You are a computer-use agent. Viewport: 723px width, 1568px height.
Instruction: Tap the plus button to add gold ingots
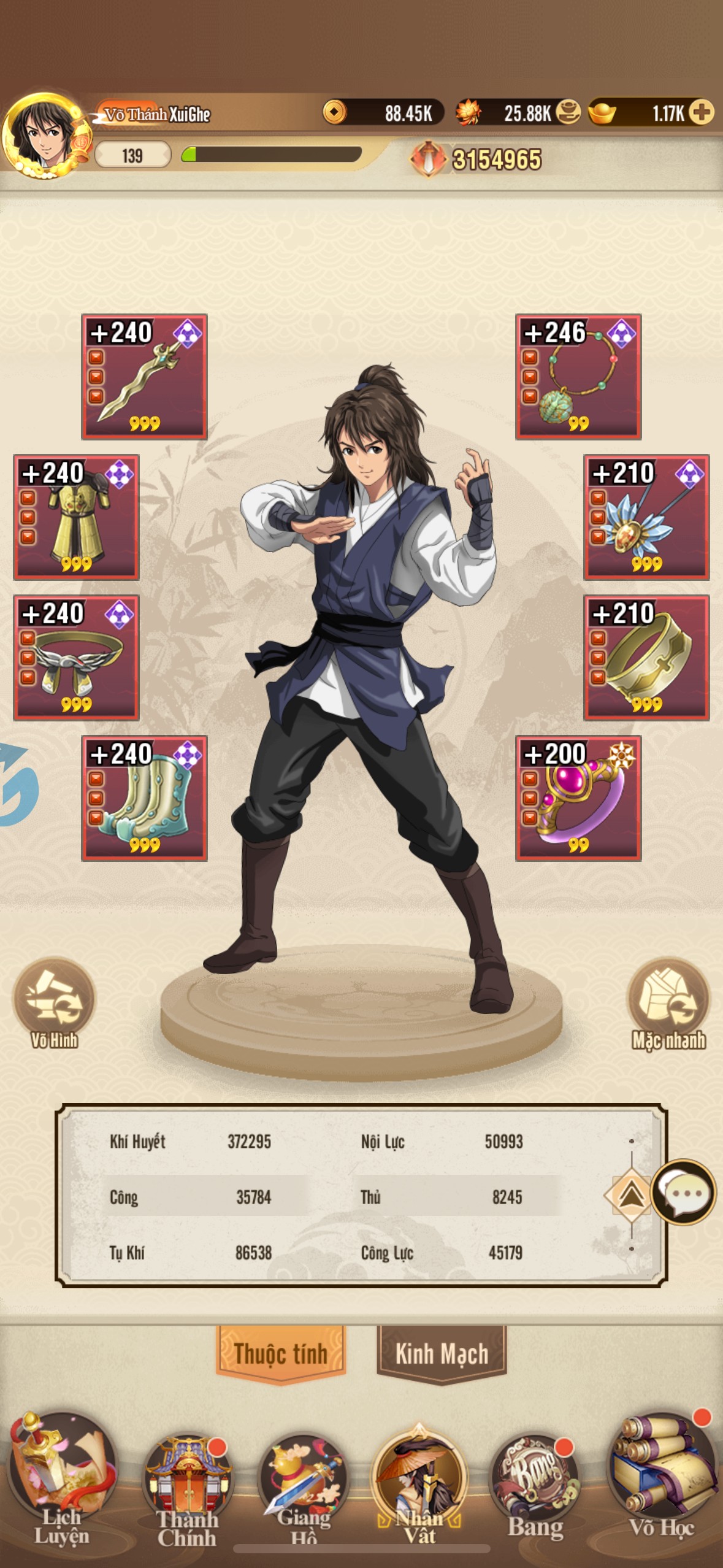click(701, 112)
